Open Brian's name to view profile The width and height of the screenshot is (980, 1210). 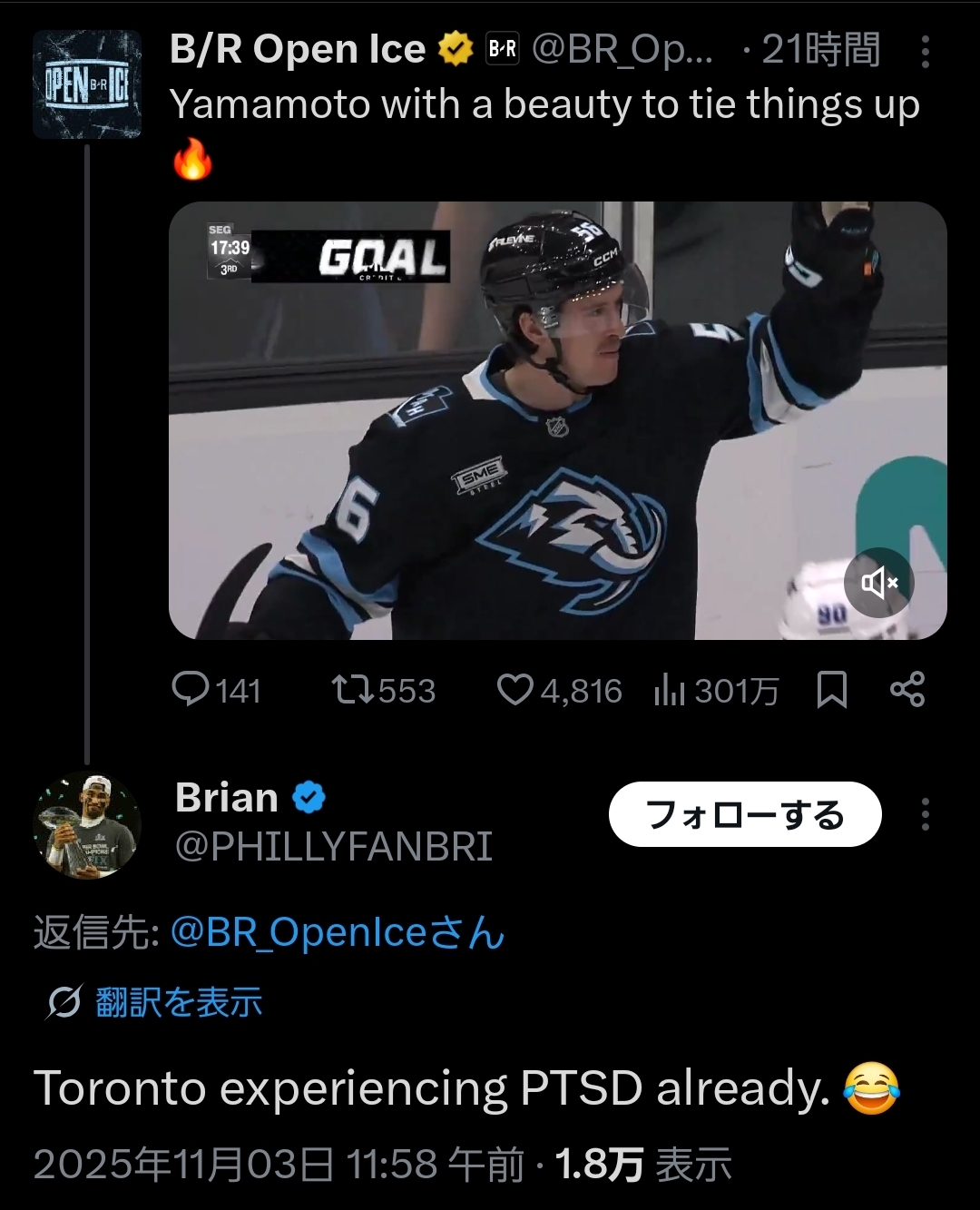[x=227, y=798]
